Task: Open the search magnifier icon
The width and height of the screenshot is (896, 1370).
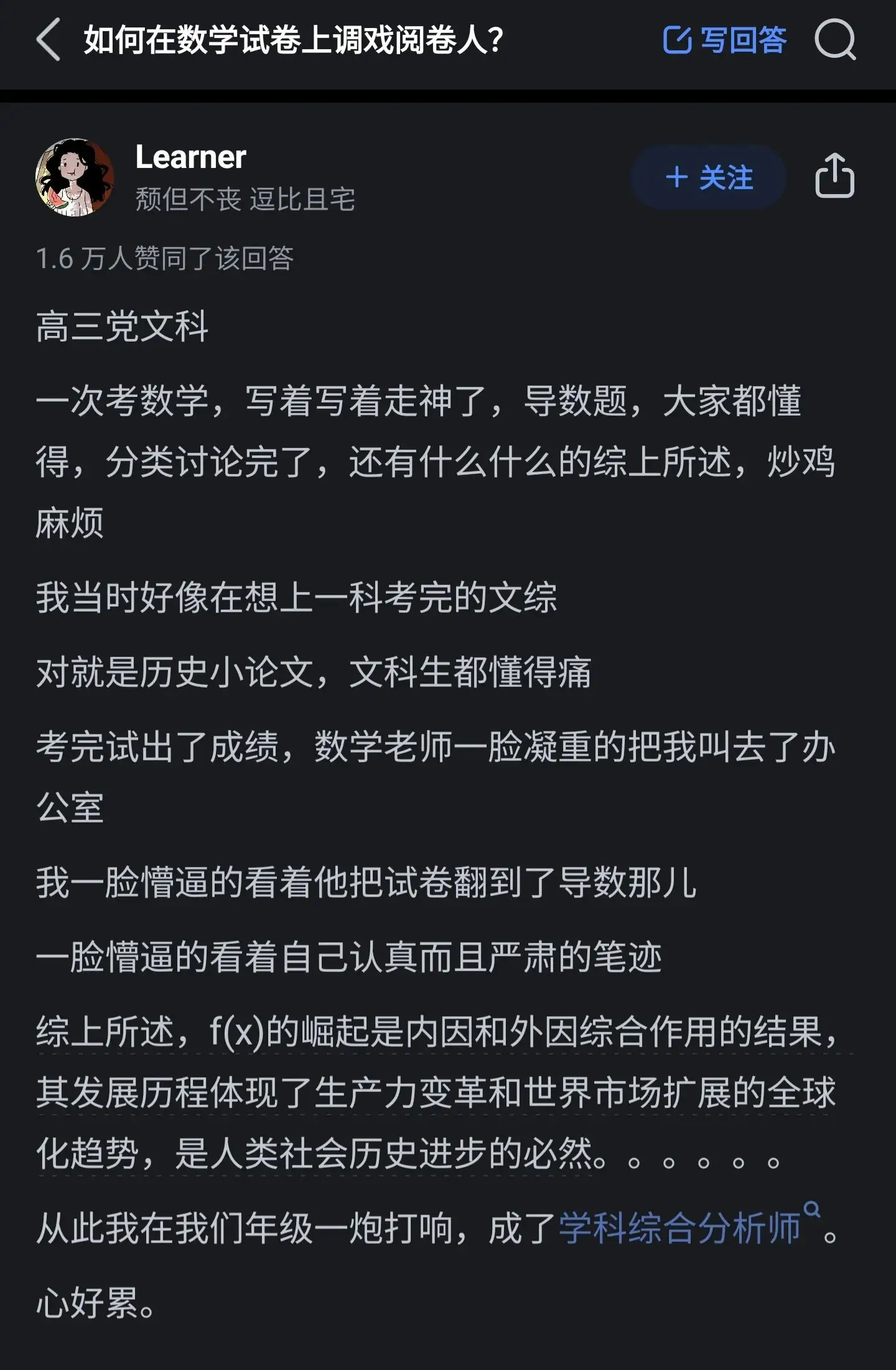Action: [836, 40]
